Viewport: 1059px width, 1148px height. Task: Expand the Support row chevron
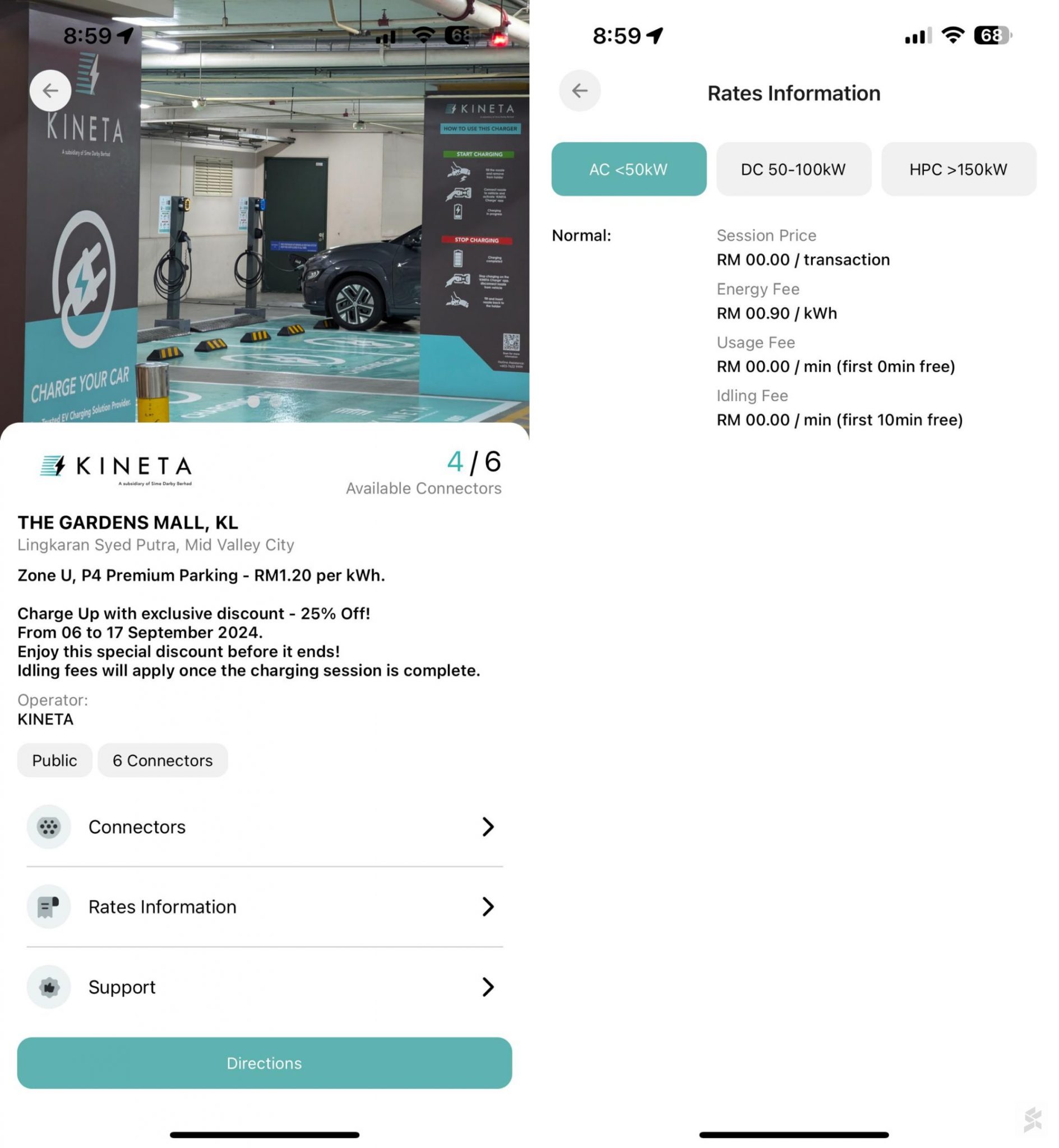[488, 987]
